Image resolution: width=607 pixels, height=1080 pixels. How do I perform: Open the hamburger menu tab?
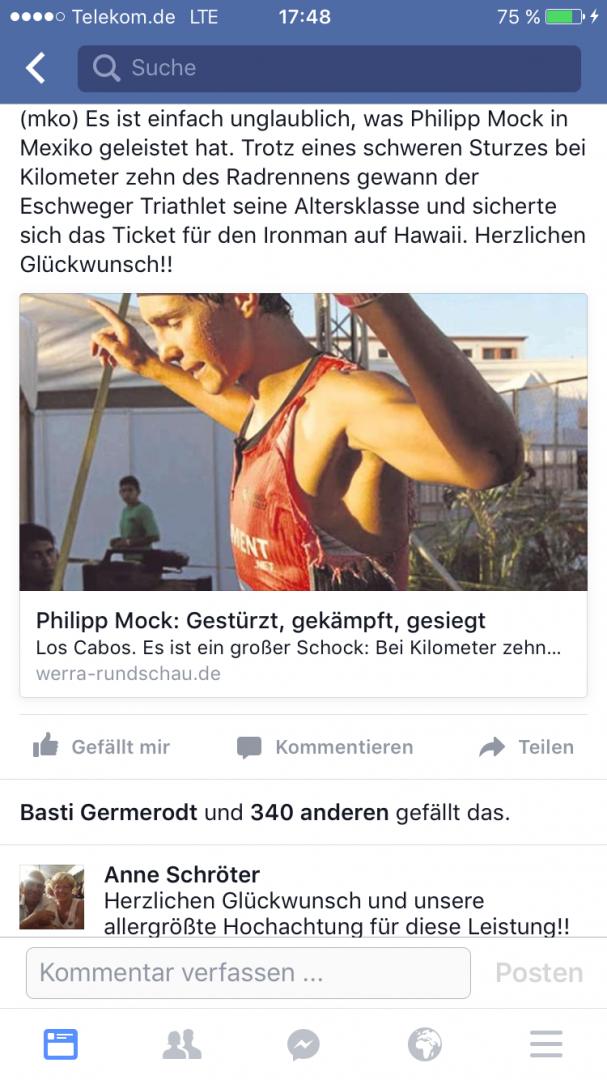pyautogui.click(x=546, y=1044)
